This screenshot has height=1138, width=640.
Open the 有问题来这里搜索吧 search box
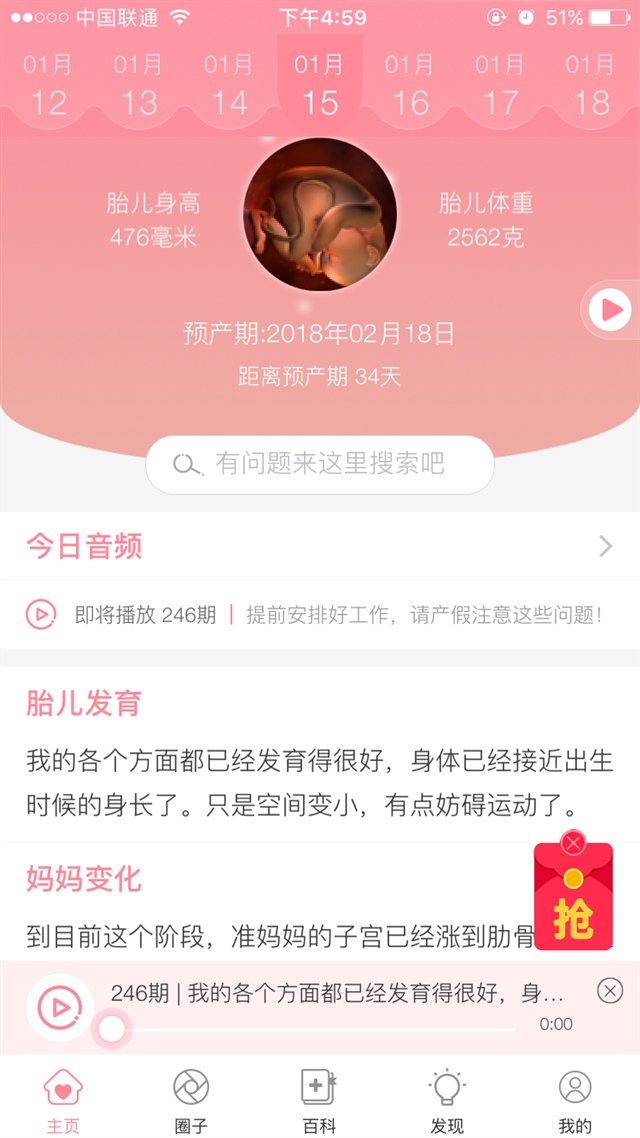click(320, 464)
